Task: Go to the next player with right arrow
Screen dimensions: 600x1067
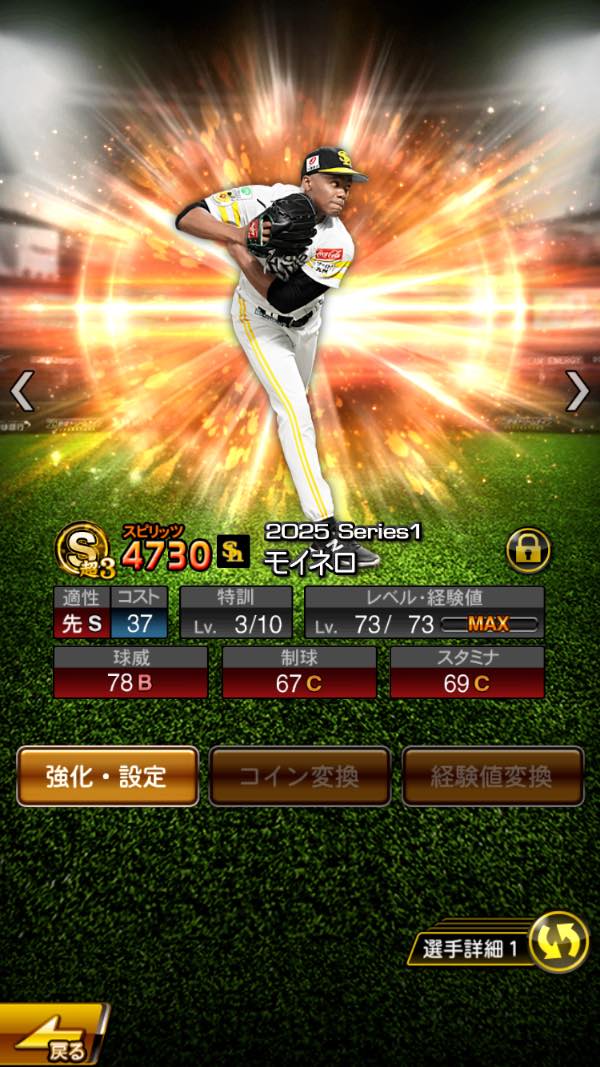Action: (577, 391)
